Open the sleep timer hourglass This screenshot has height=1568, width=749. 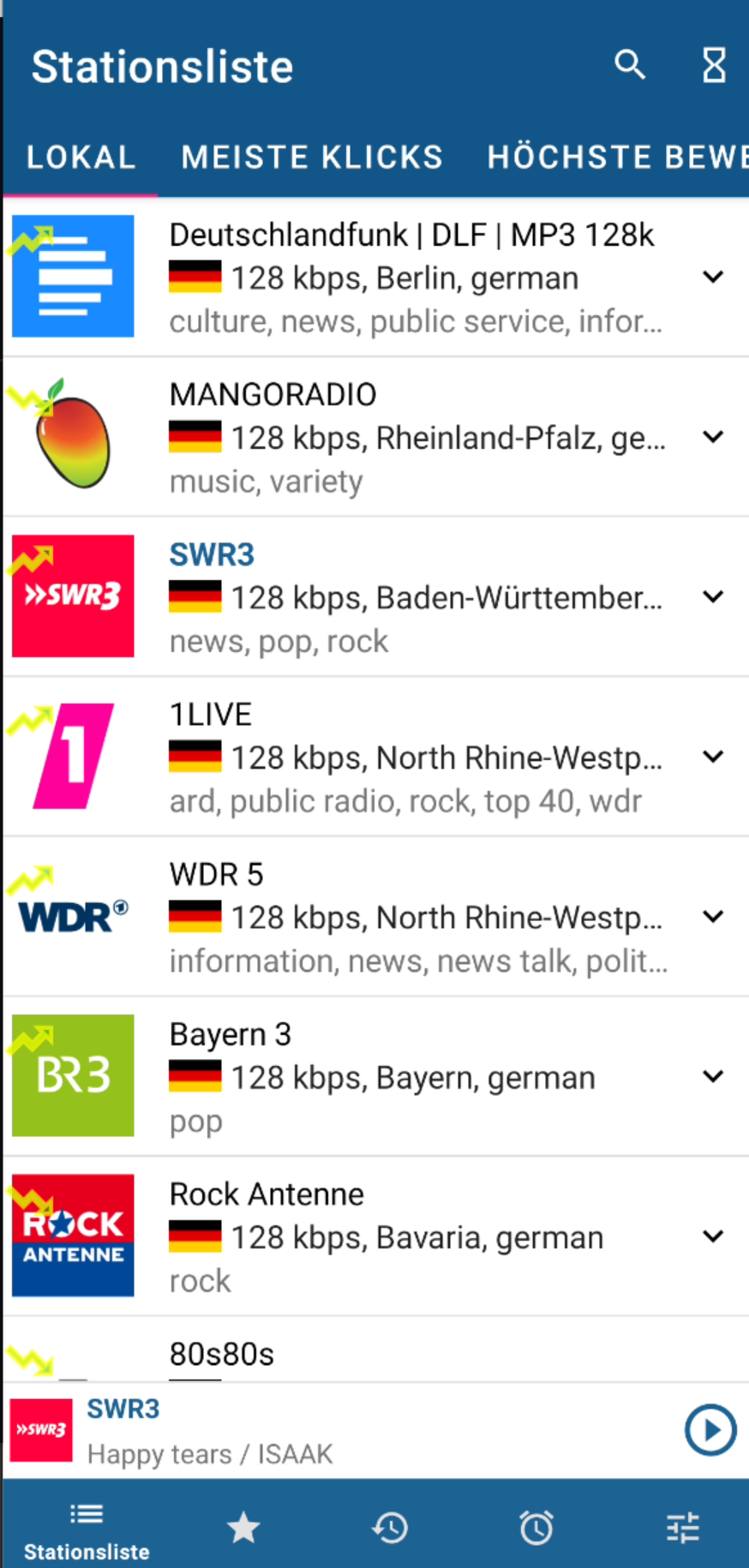[714, 65]
